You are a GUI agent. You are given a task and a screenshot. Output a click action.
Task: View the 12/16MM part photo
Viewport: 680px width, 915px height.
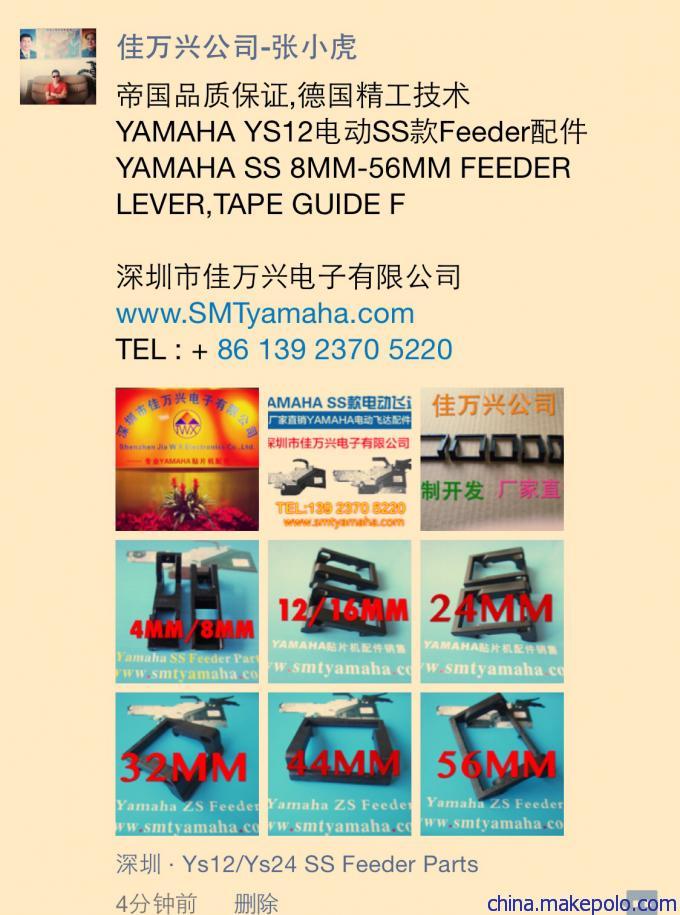click(339, 611)
